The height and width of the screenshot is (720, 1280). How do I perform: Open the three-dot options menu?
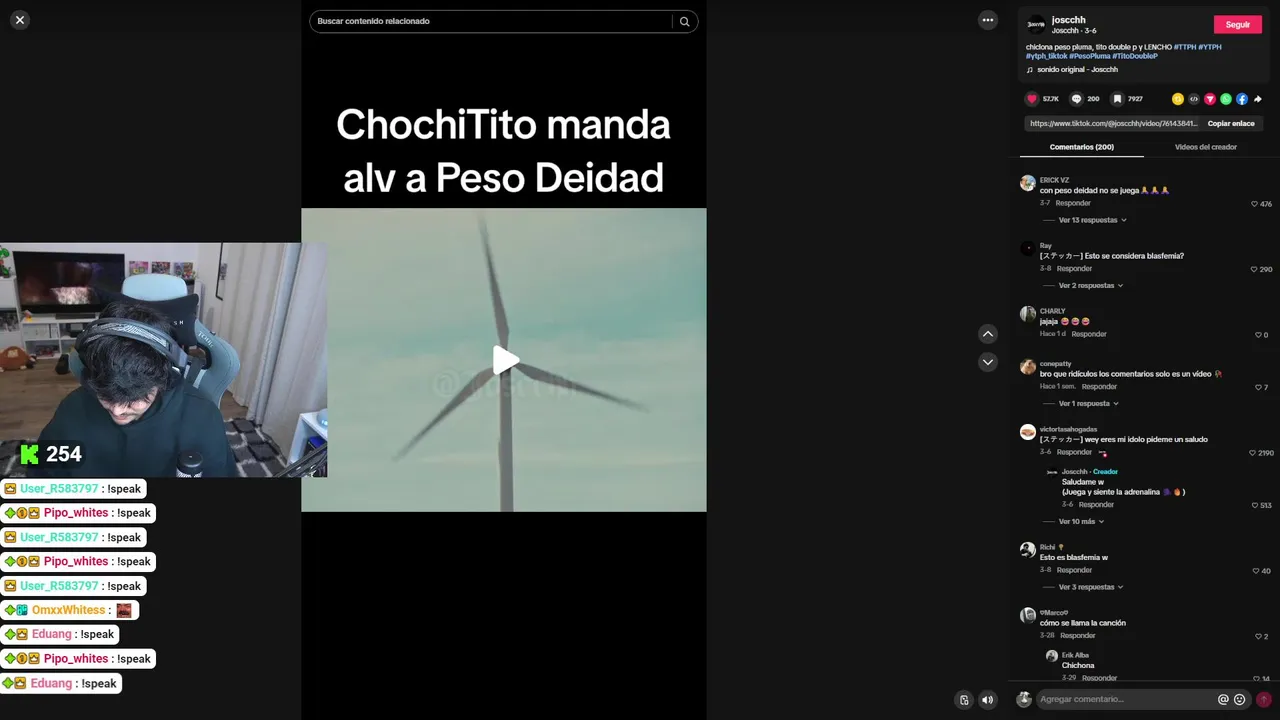coord(988,20)
